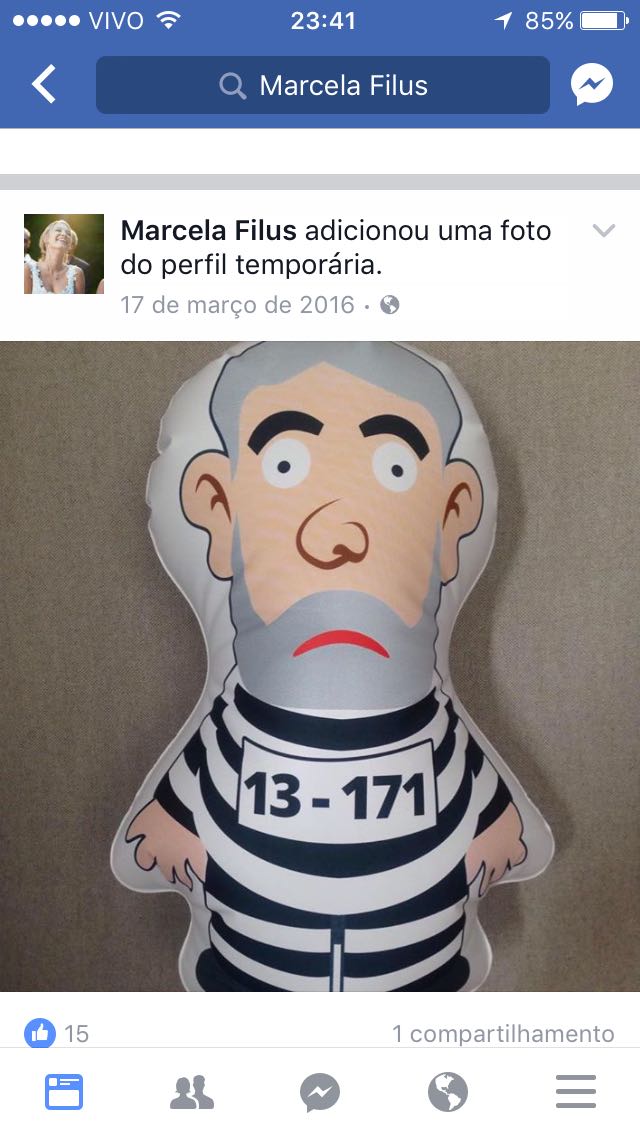This screenshot has height=1136, width=640.
Task: Open the Messenger tab in bottom bar
Action: click(x=320, y=1092)
